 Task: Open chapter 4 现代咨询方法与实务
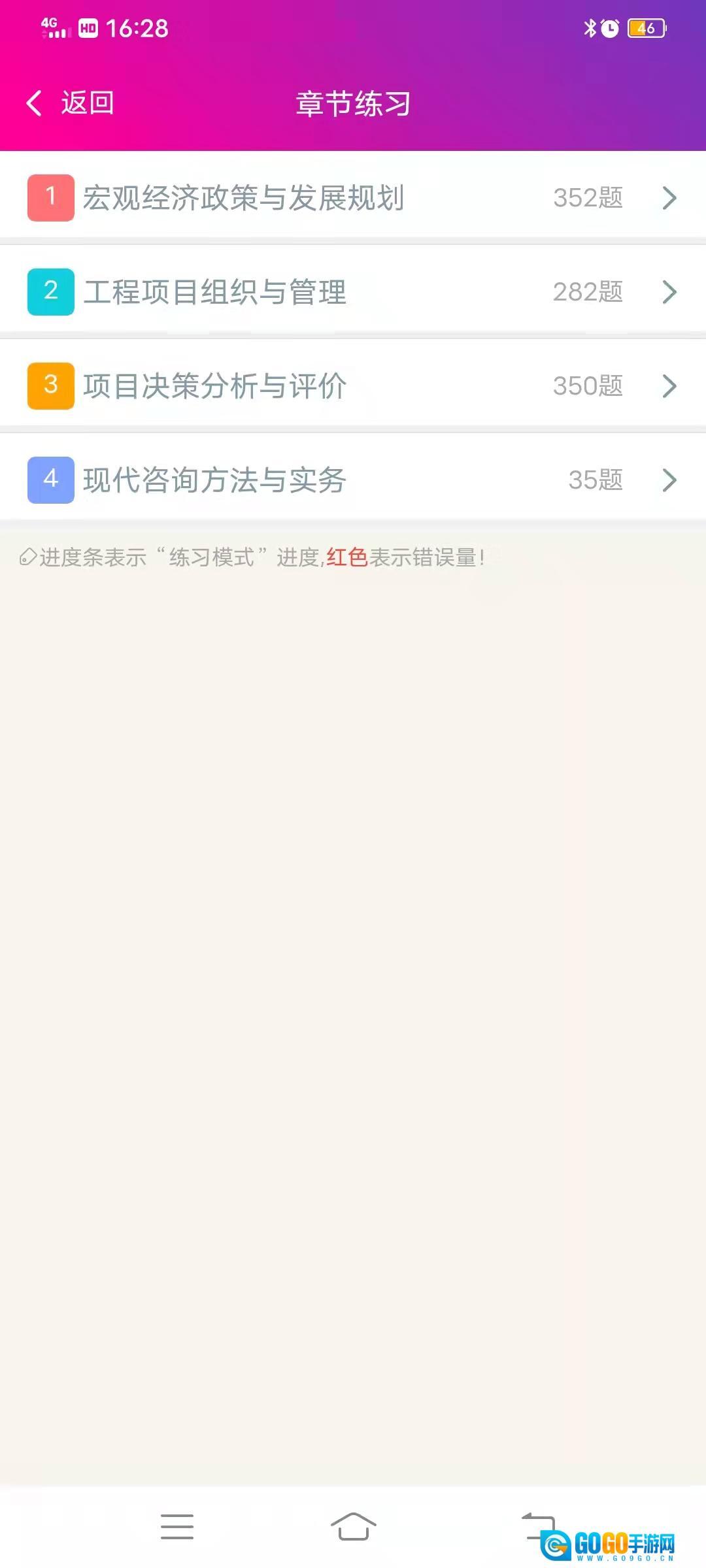pyautogui.click(x=353, y=480)
